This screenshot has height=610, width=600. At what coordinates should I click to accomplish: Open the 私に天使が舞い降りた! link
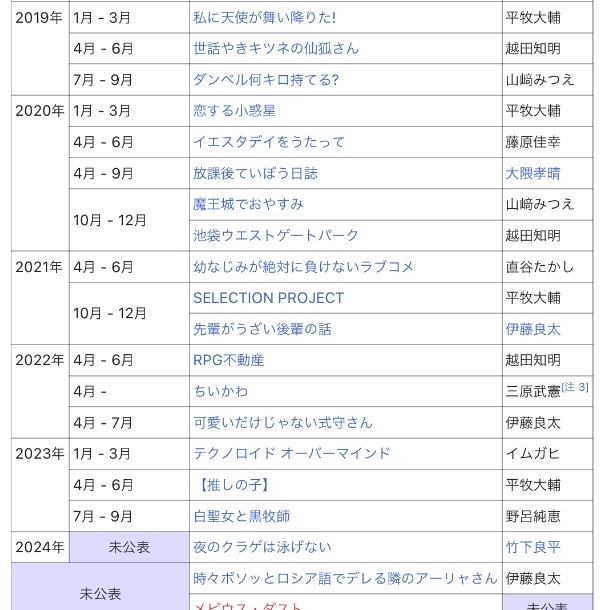264,17
